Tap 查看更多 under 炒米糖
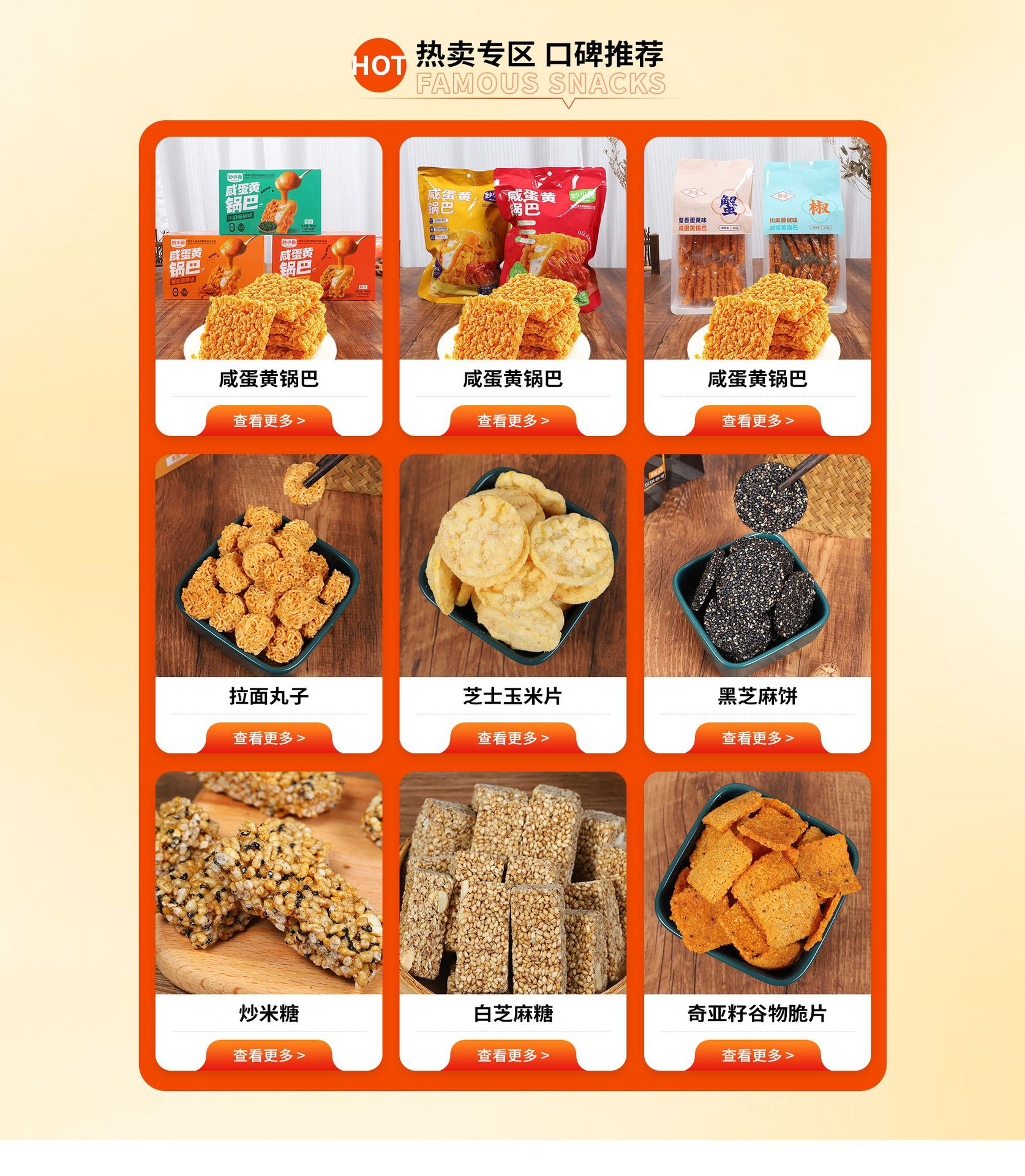The height and width of the screenshot is (1176, 1025). coord(269,1055)
